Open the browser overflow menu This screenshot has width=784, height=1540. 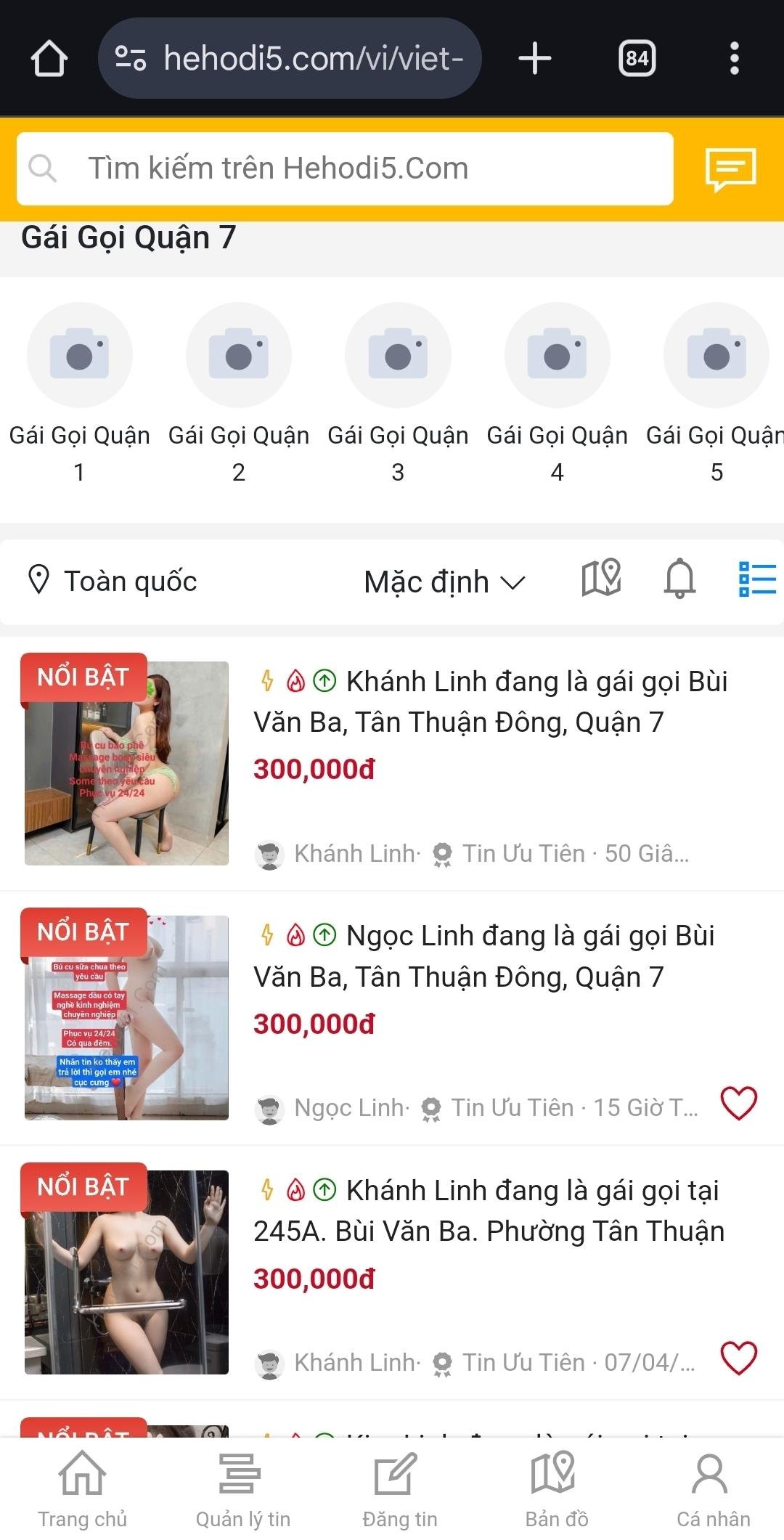[x=734, y=58]
